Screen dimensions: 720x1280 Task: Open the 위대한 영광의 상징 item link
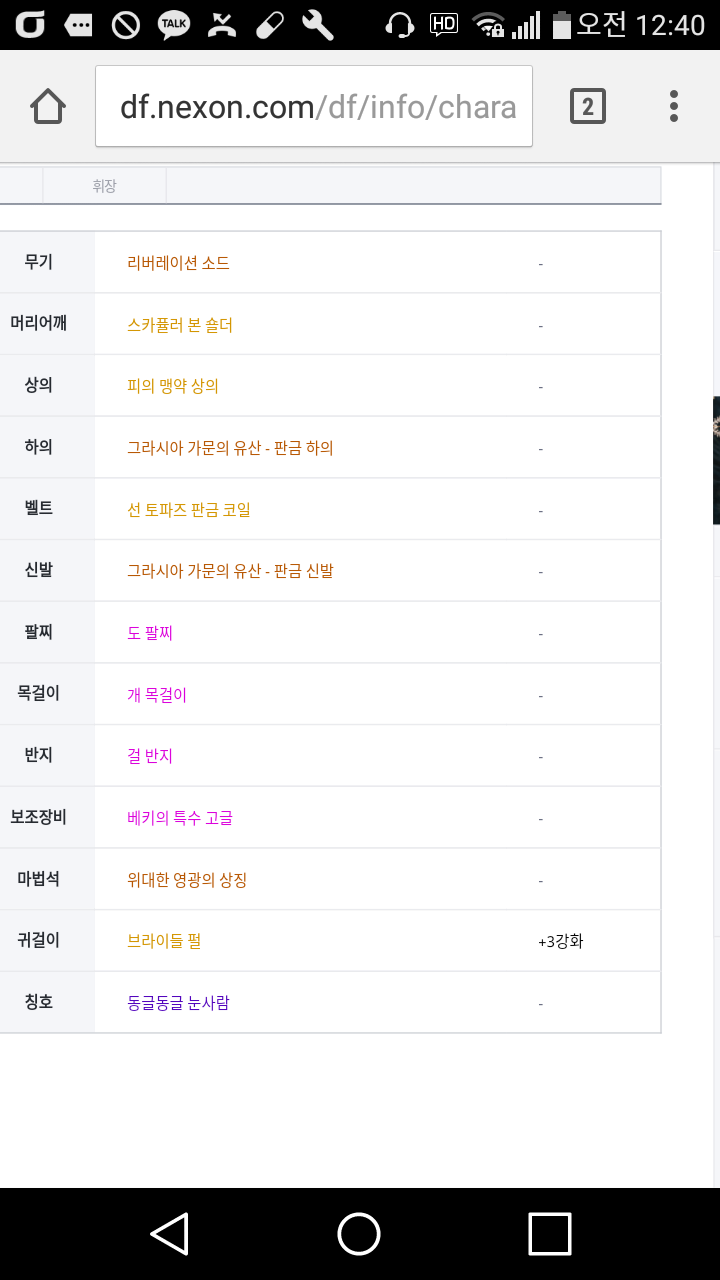pyautogui.click(x=187, y=880)
